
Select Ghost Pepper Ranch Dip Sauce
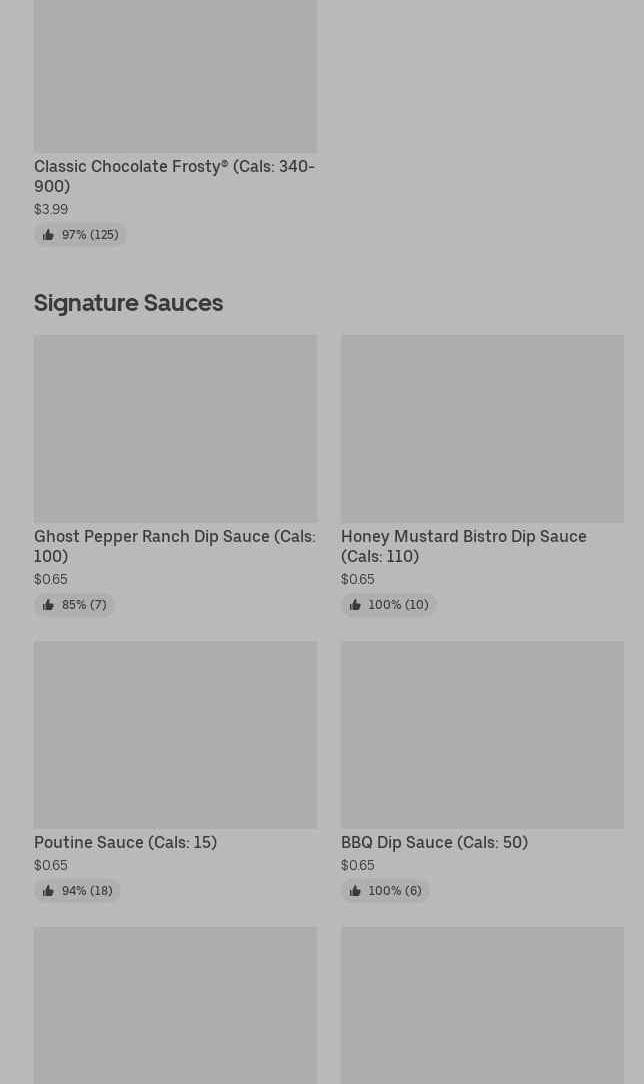click(176, 475)
